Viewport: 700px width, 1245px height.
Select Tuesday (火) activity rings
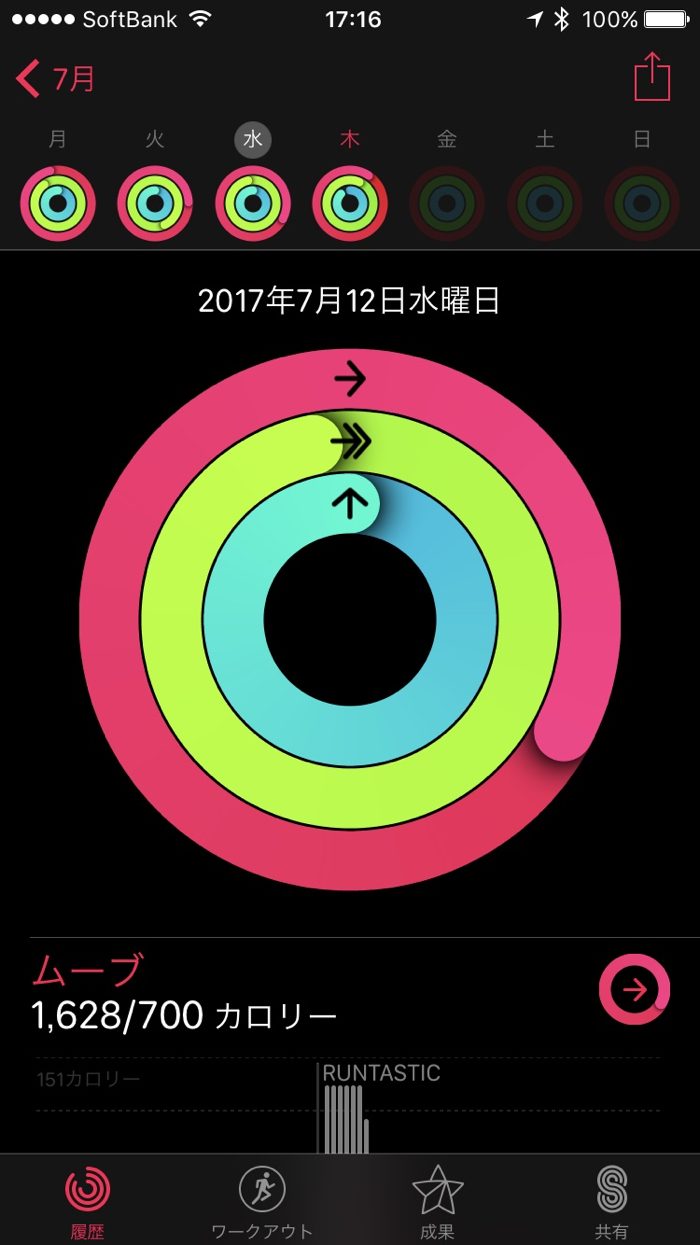[x=155, y=204]
